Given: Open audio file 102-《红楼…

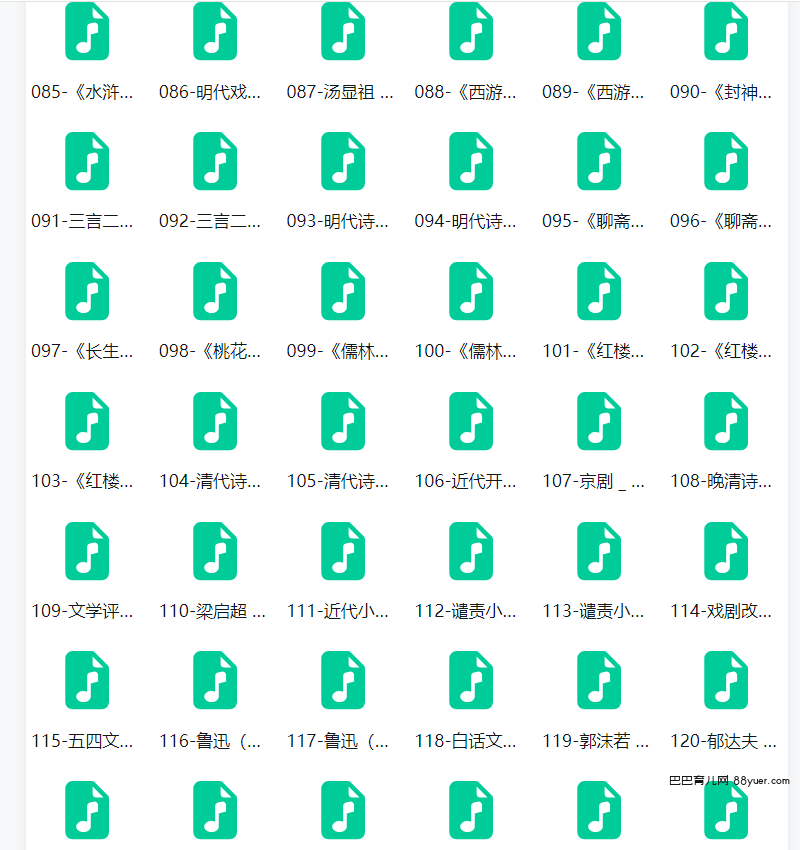Looking at the screenshot, I should (x=726, y=291).
